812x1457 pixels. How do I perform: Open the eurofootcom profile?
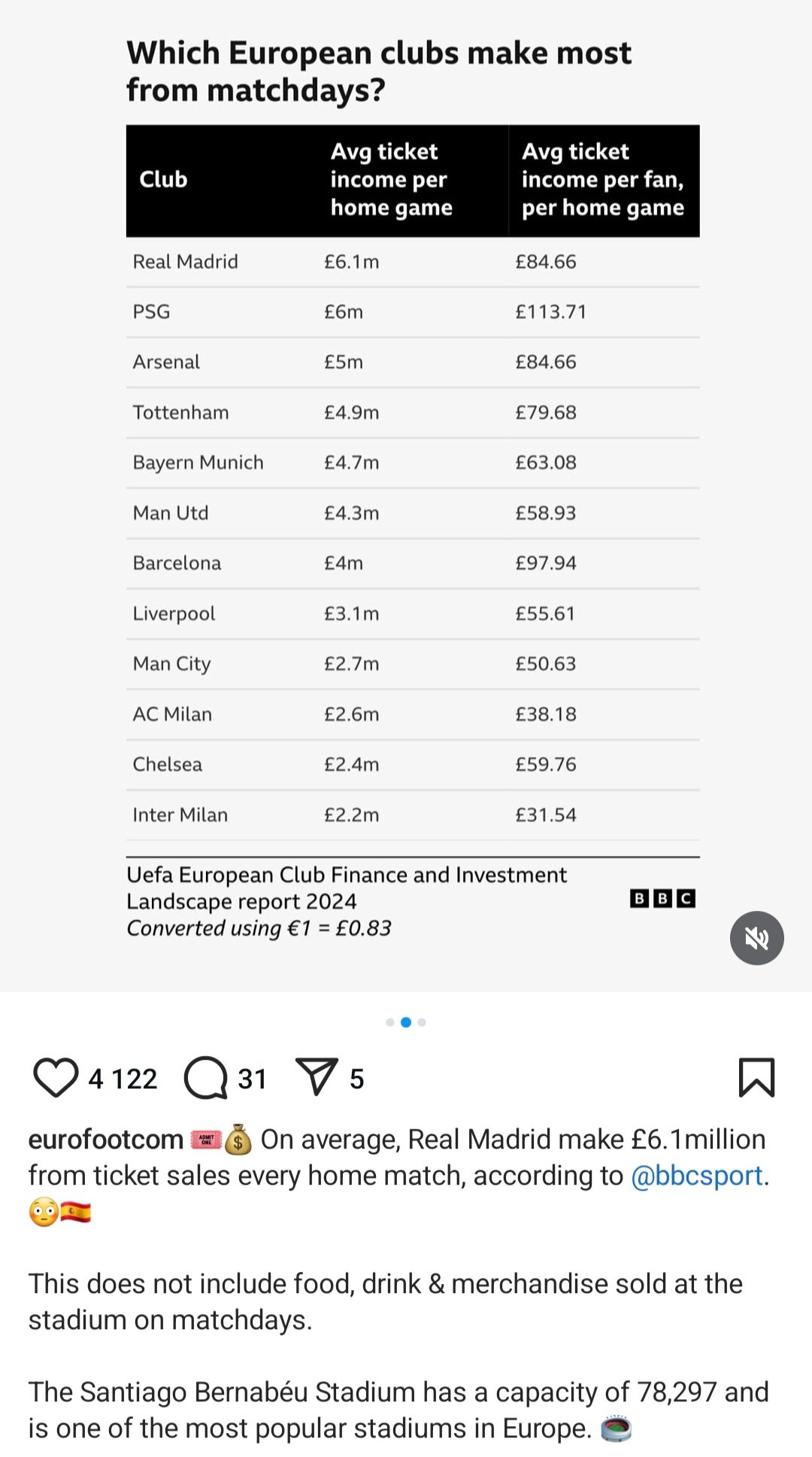106,1140
